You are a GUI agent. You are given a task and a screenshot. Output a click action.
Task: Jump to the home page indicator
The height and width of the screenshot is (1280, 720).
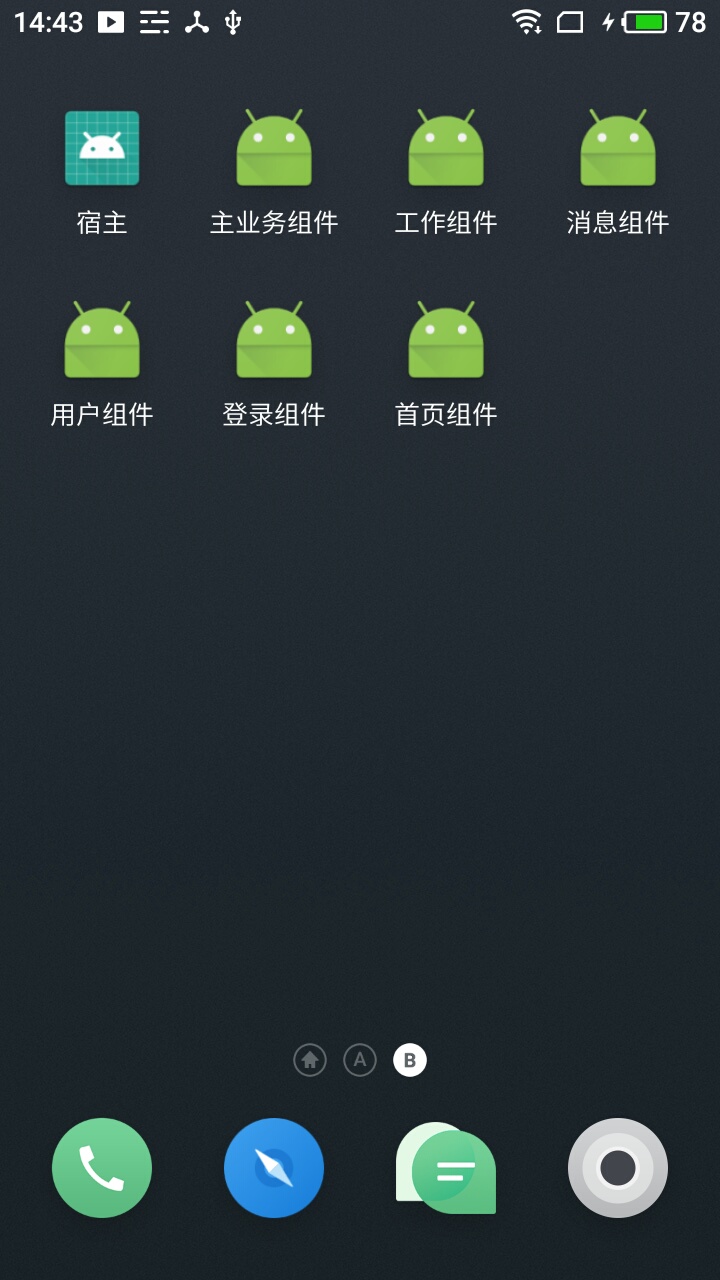click(x=310, y=1060)
